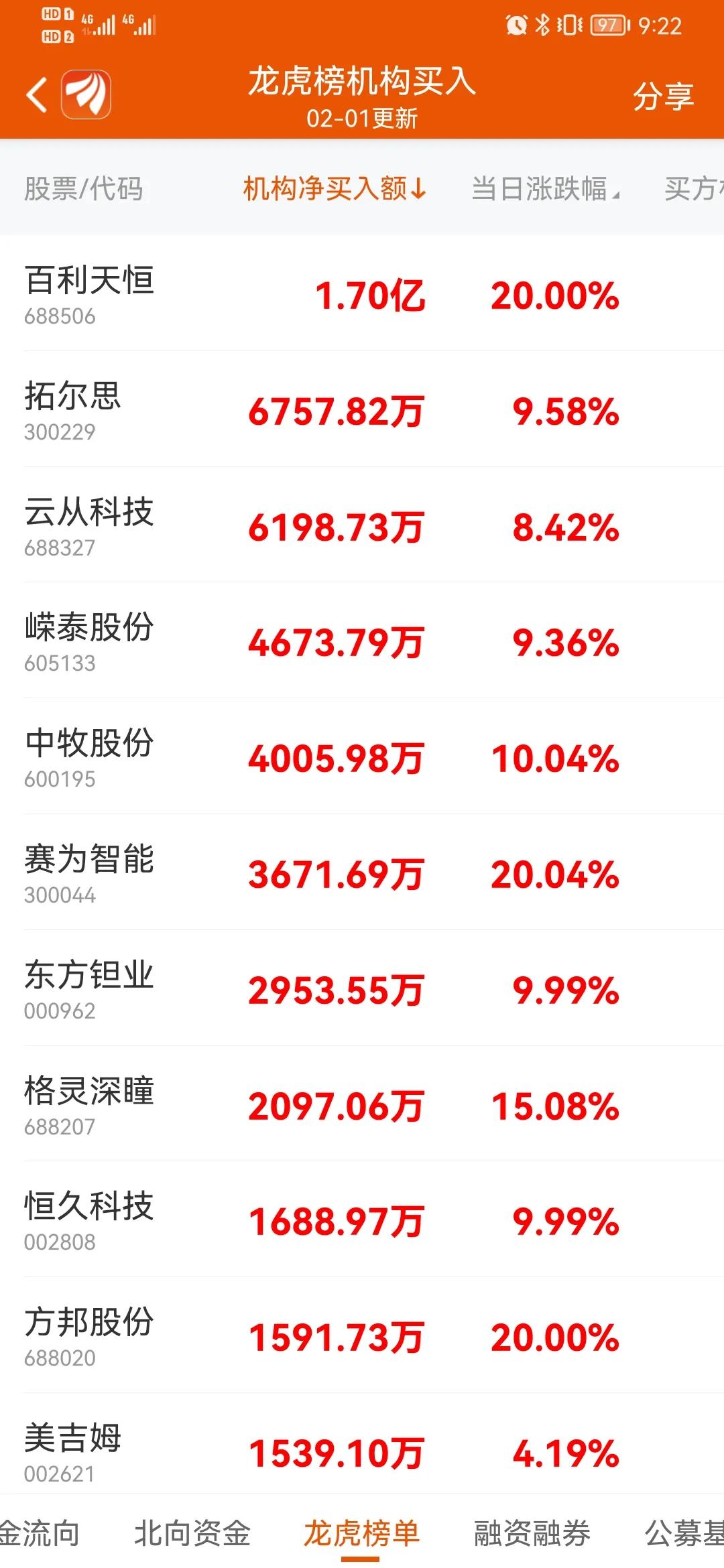Open the 格灵深瞳 stock row
Screen dimensions: 724x1568
tap(362, 1104)
